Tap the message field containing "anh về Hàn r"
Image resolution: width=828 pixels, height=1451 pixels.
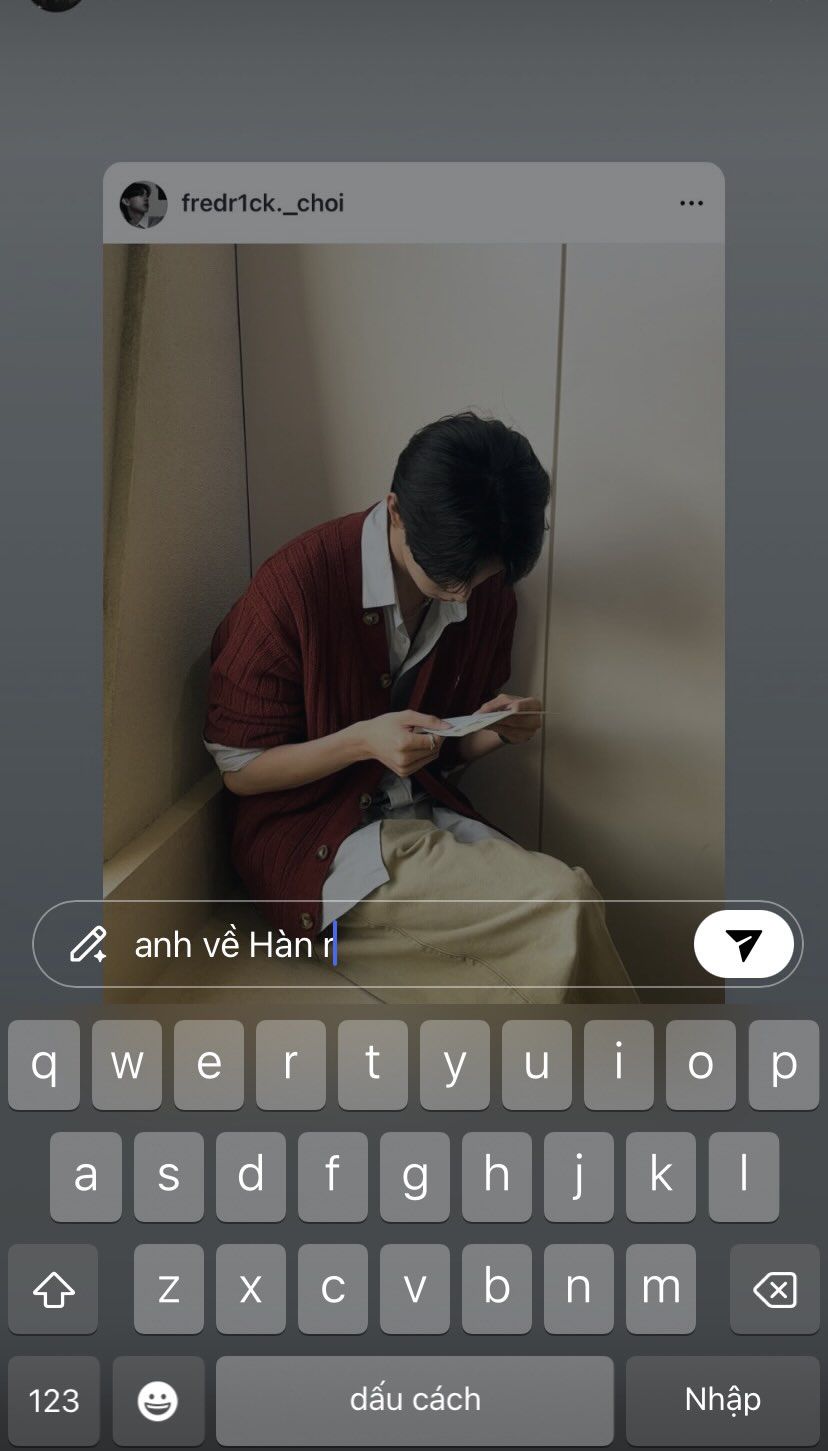[x=400, y=944]
